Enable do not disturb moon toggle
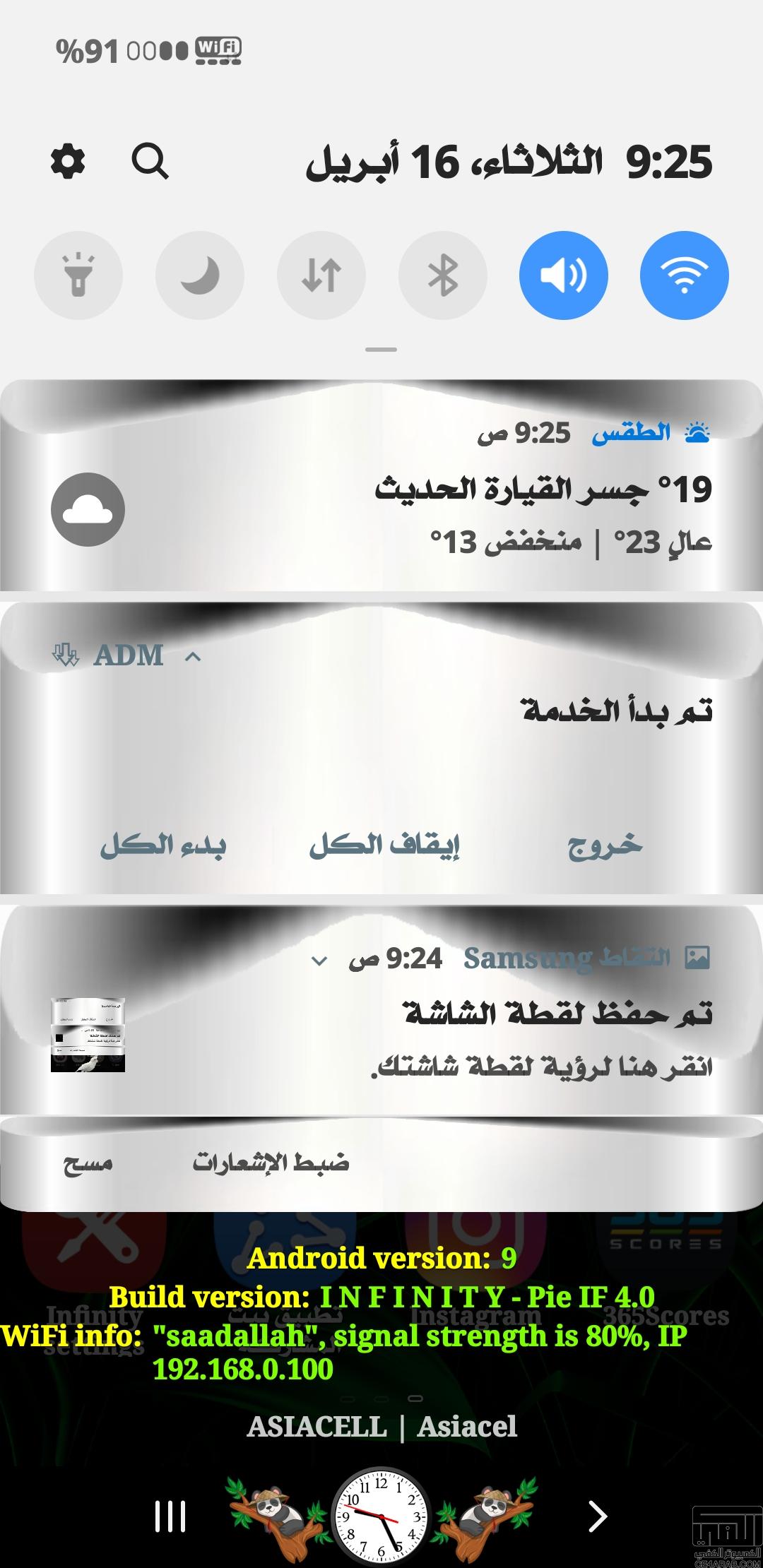 tap(200, 275)
